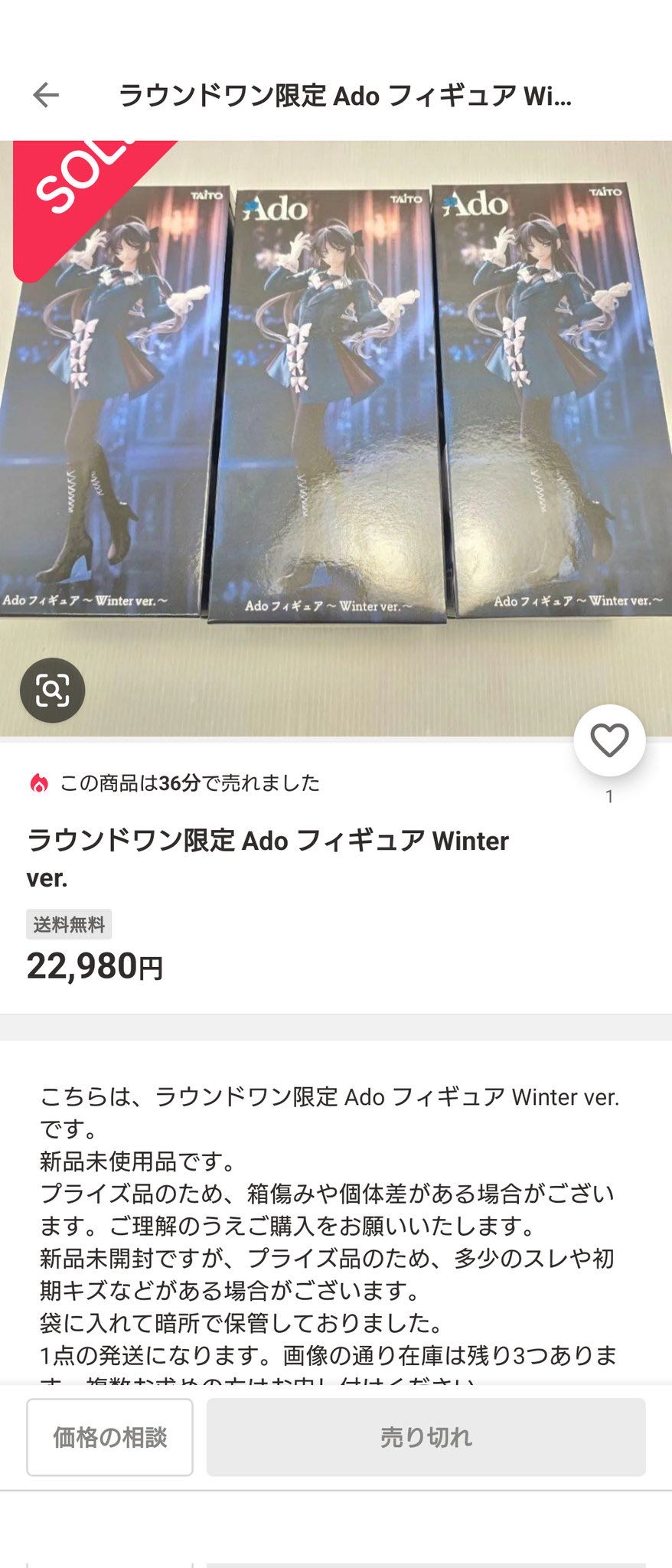Tap the 価格の相談 button
Viewport: 672px width, 1568px height.
click(109, 1437)
